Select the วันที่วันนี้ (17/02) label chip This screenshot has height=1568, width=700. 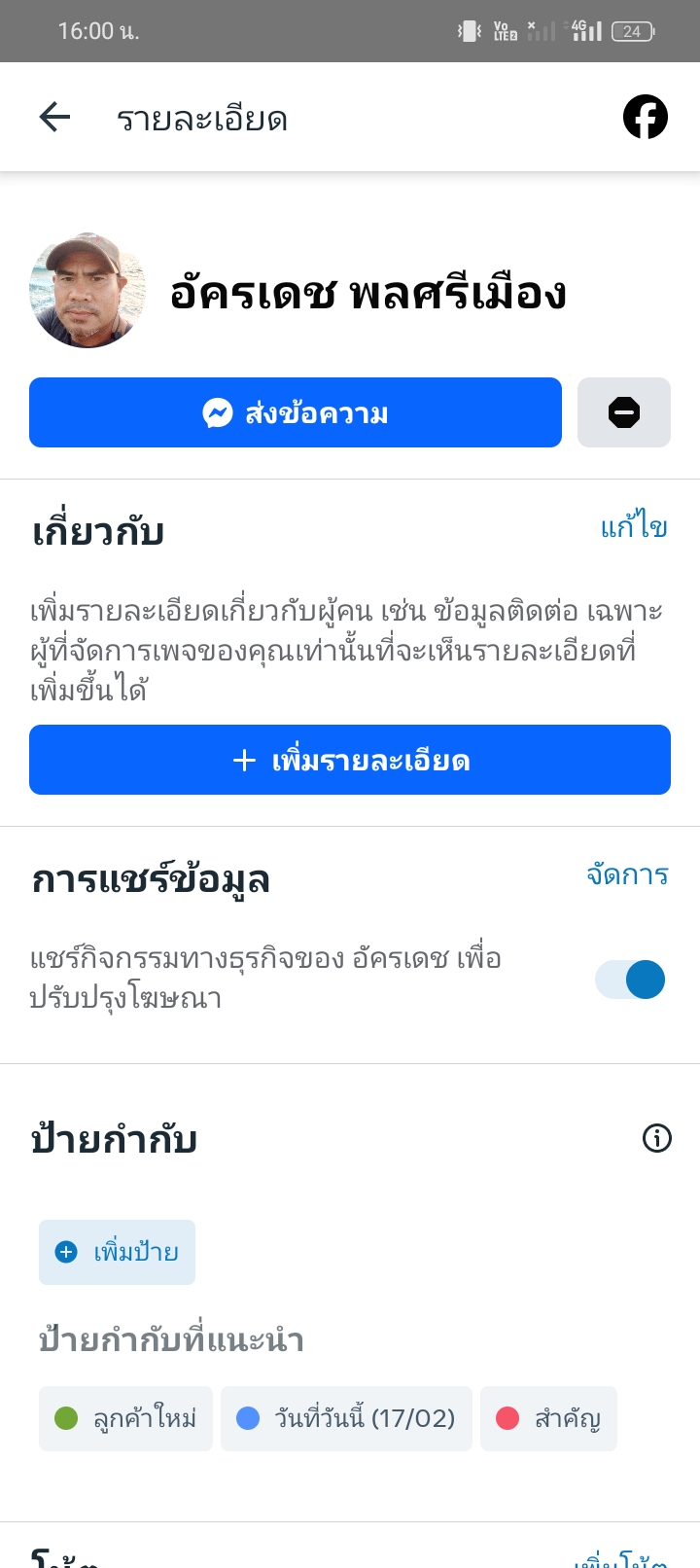(346, 1418)
